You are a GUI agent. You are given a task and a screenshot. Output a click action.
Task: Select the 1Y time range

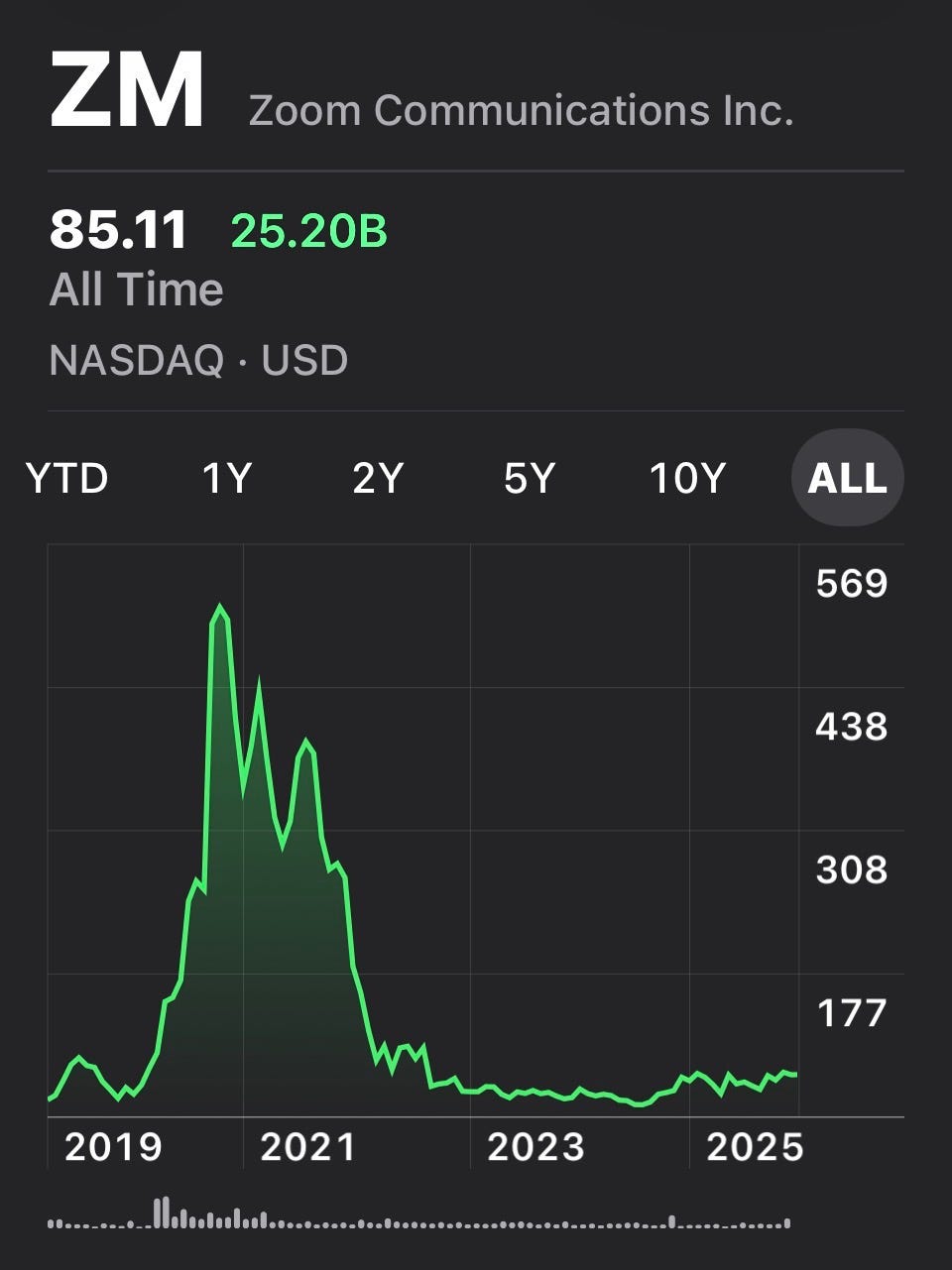point(227,479)
